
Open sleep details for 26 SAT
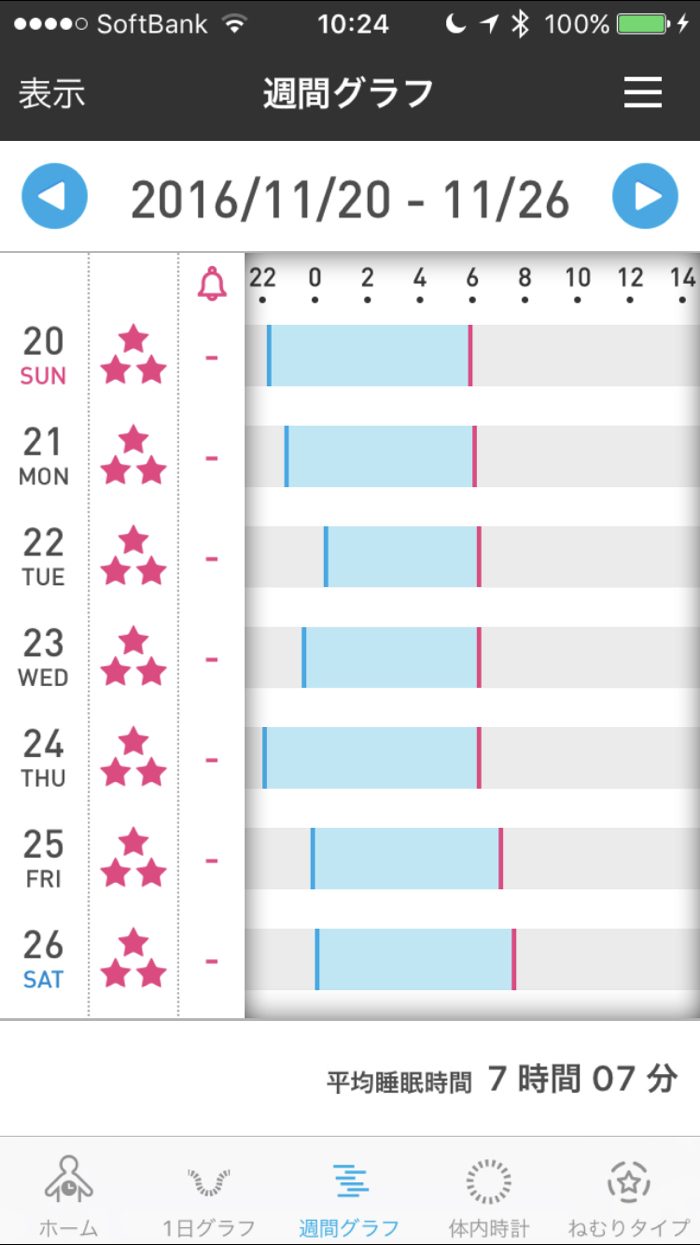pyautogui.click(x=415, y=960)
